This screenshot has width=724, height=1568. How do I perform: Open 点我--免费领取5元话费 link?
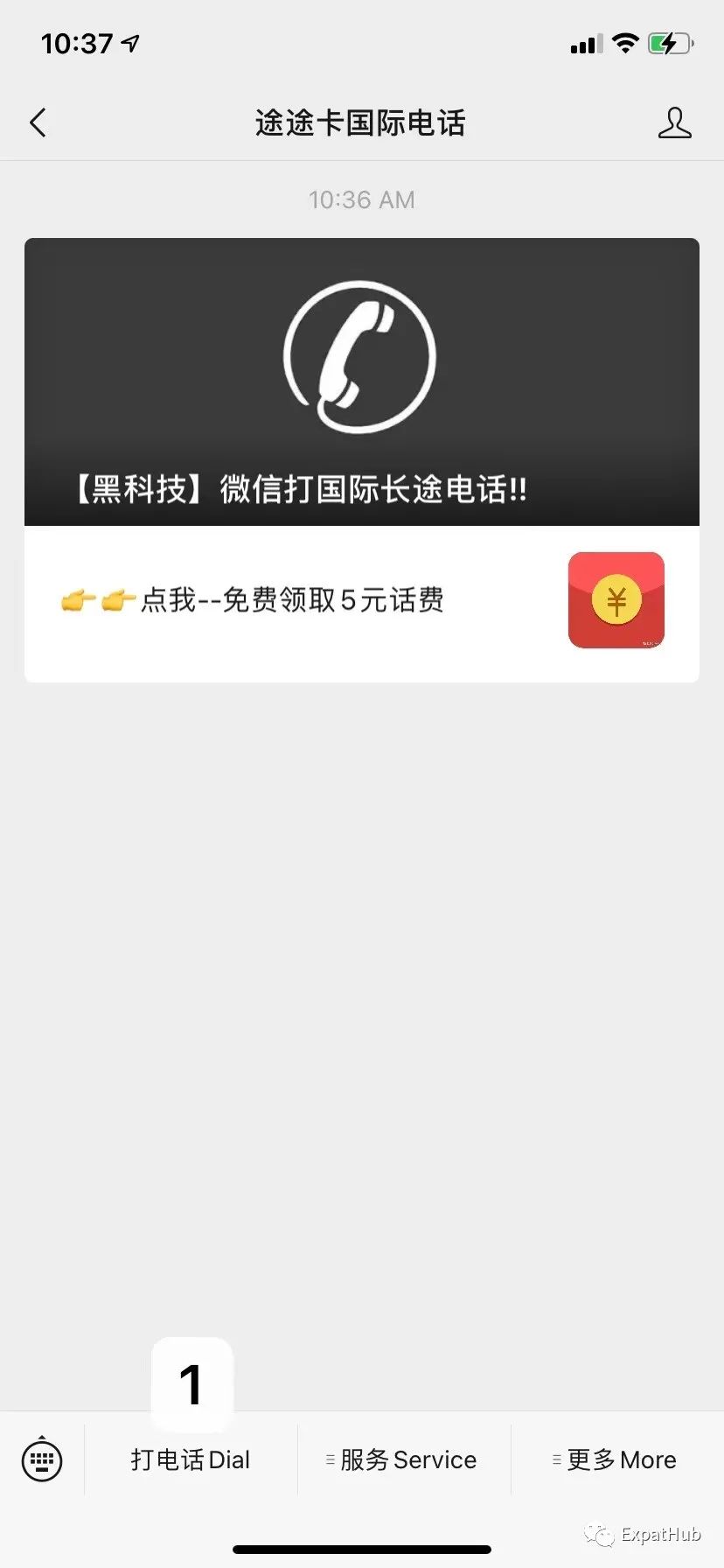click(362, 603)
